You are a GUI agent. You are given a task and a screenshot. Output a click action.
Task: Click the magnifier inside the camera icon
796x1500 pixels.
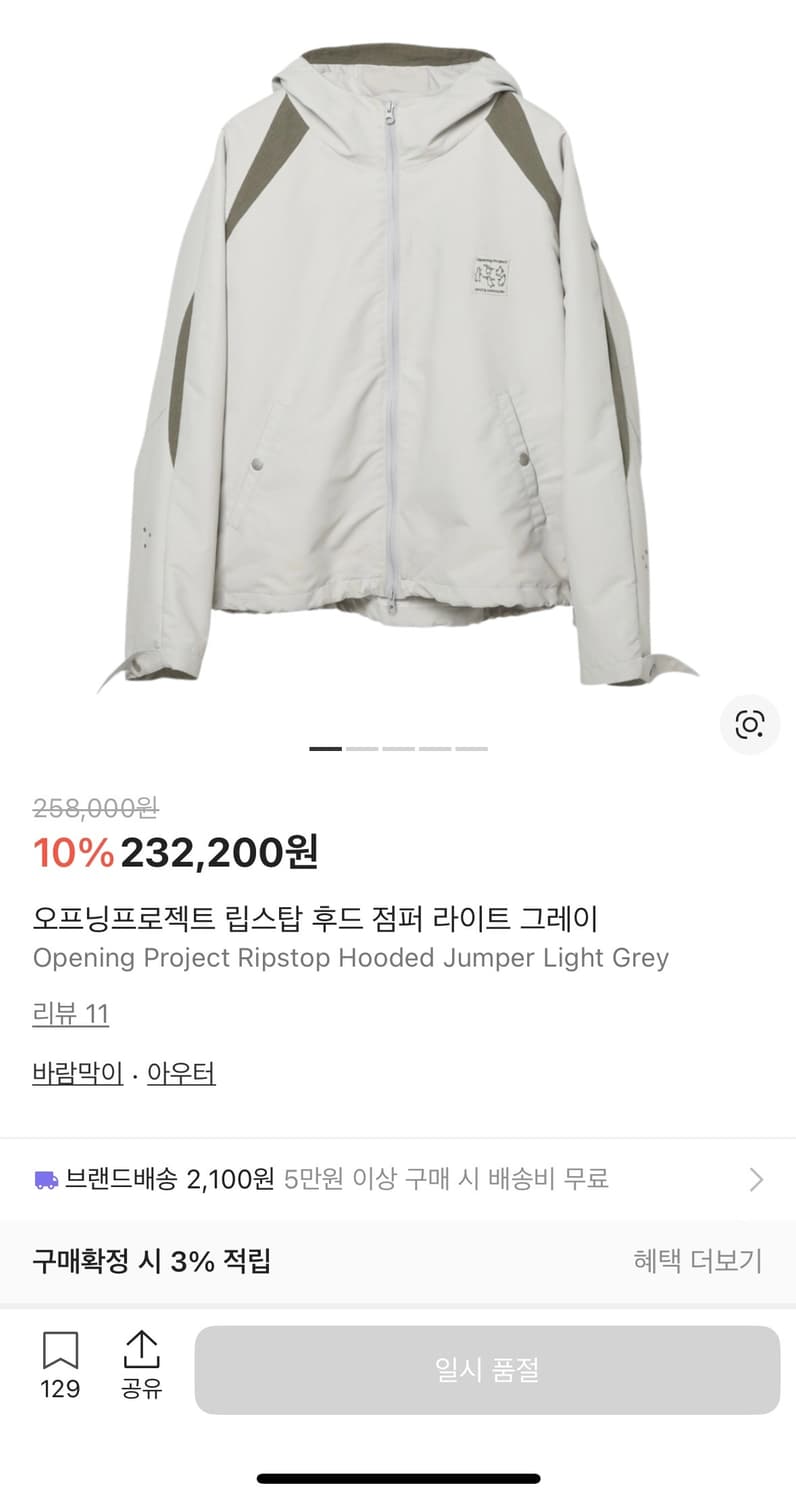click(x=752, y=725)
